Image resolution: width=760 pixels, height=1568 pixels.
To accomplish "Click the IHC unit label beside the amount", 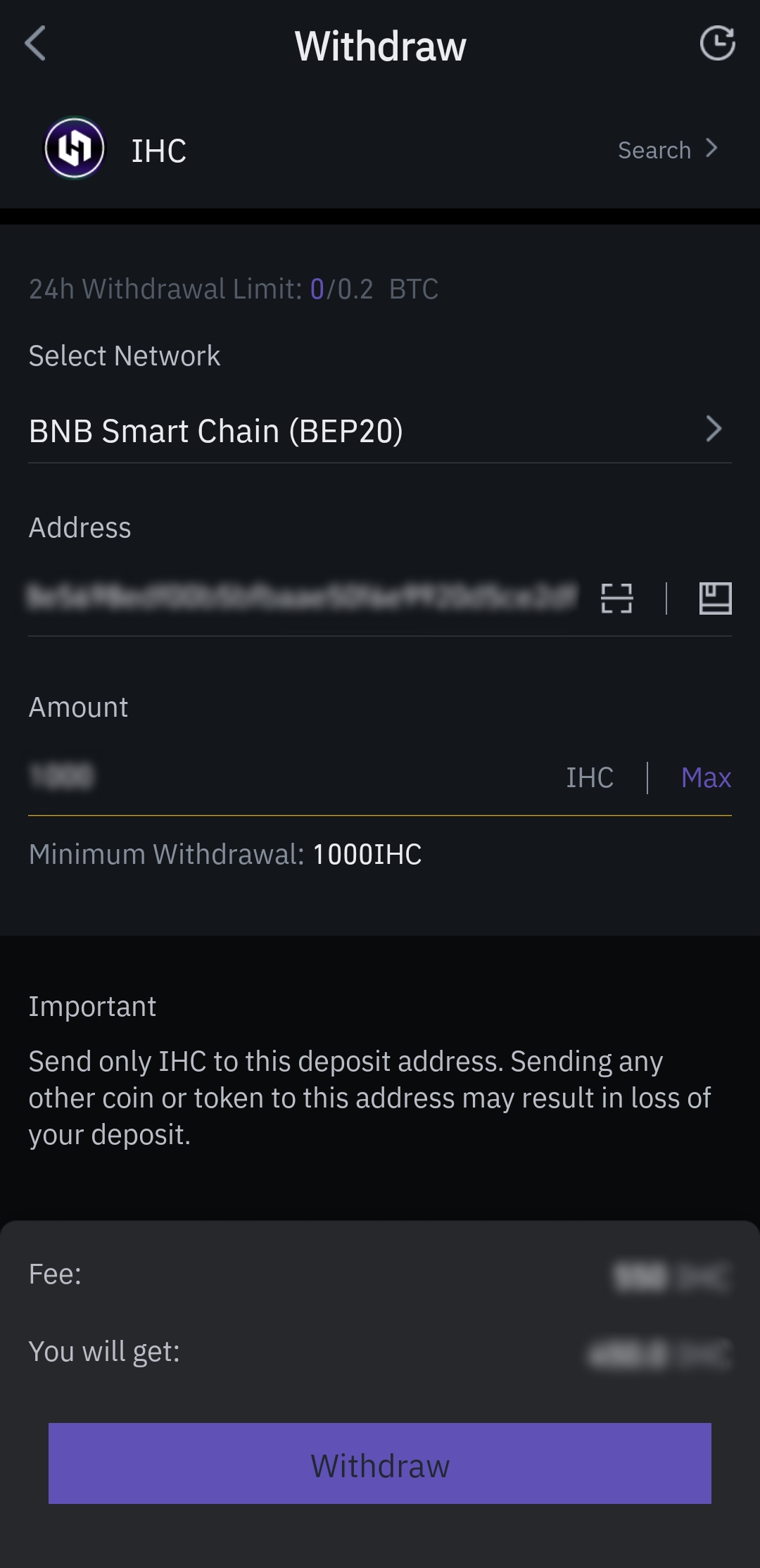I will tap(590, 777).
